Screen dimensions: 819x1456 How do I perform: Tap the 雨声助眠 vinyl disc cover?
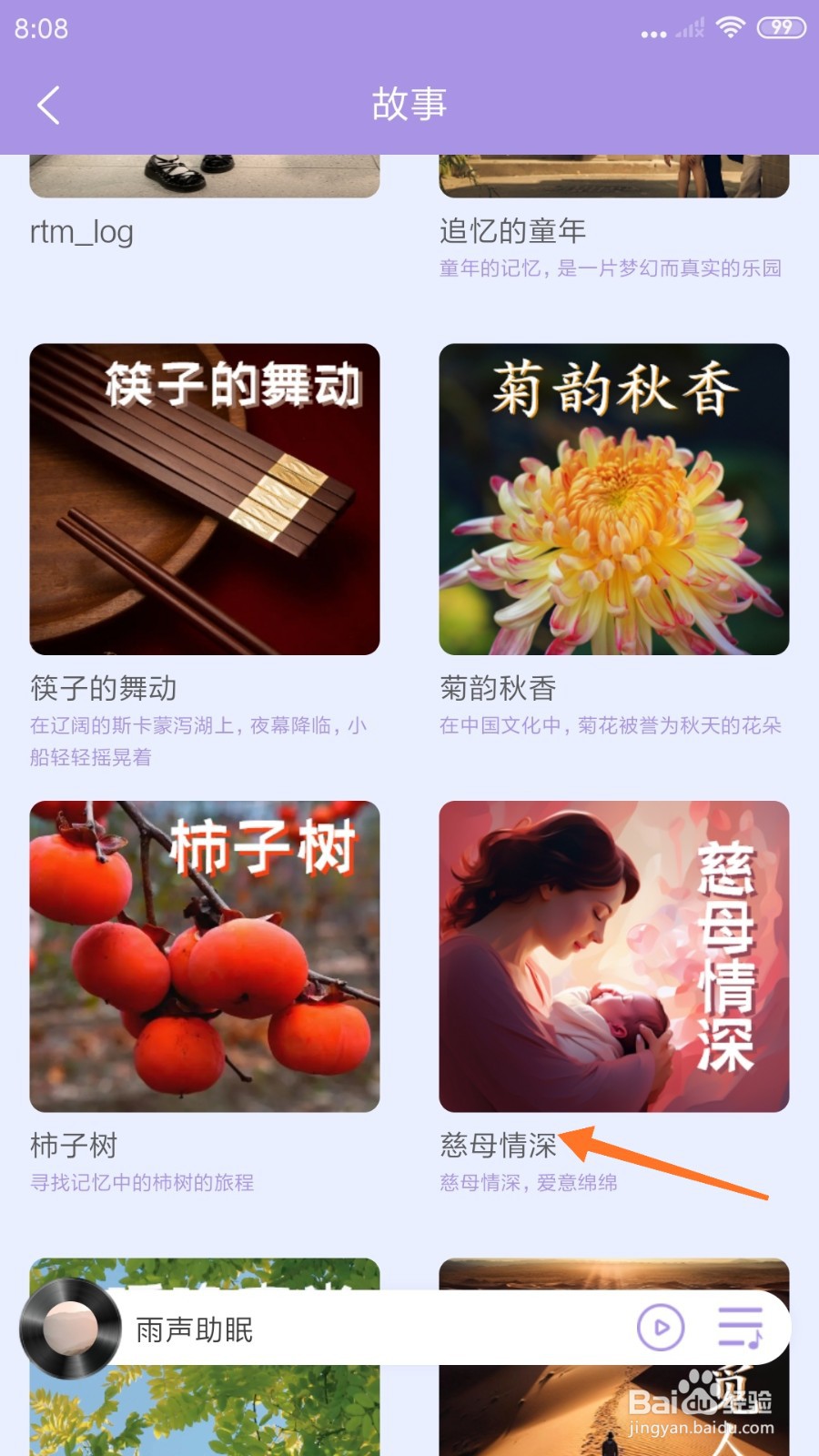point(70,1328)
